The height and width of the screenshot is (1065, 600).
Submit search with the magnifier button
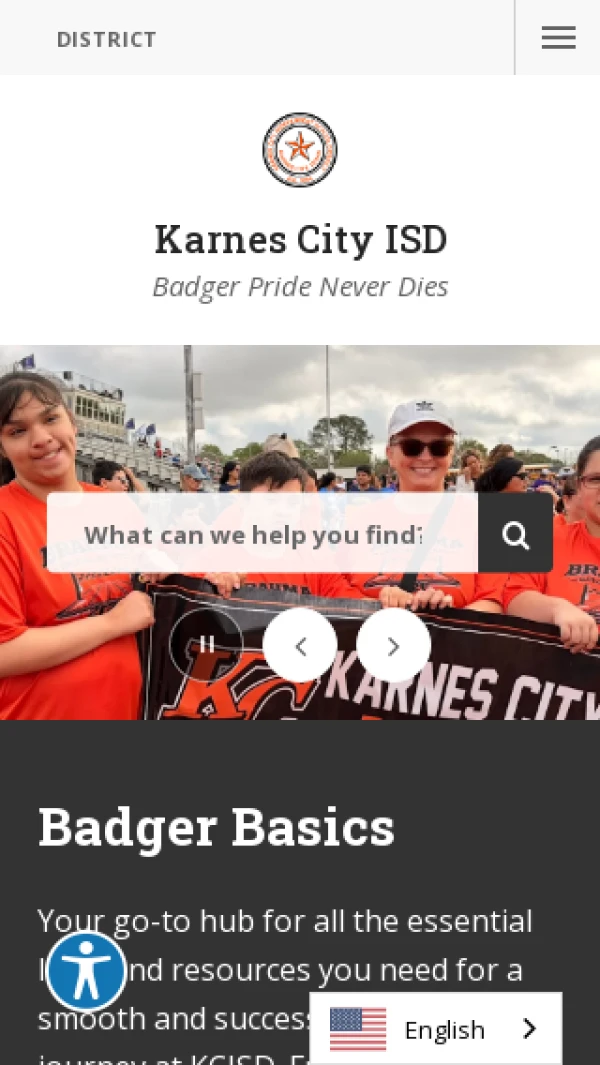pyautogui.click(x=516, y=533)
